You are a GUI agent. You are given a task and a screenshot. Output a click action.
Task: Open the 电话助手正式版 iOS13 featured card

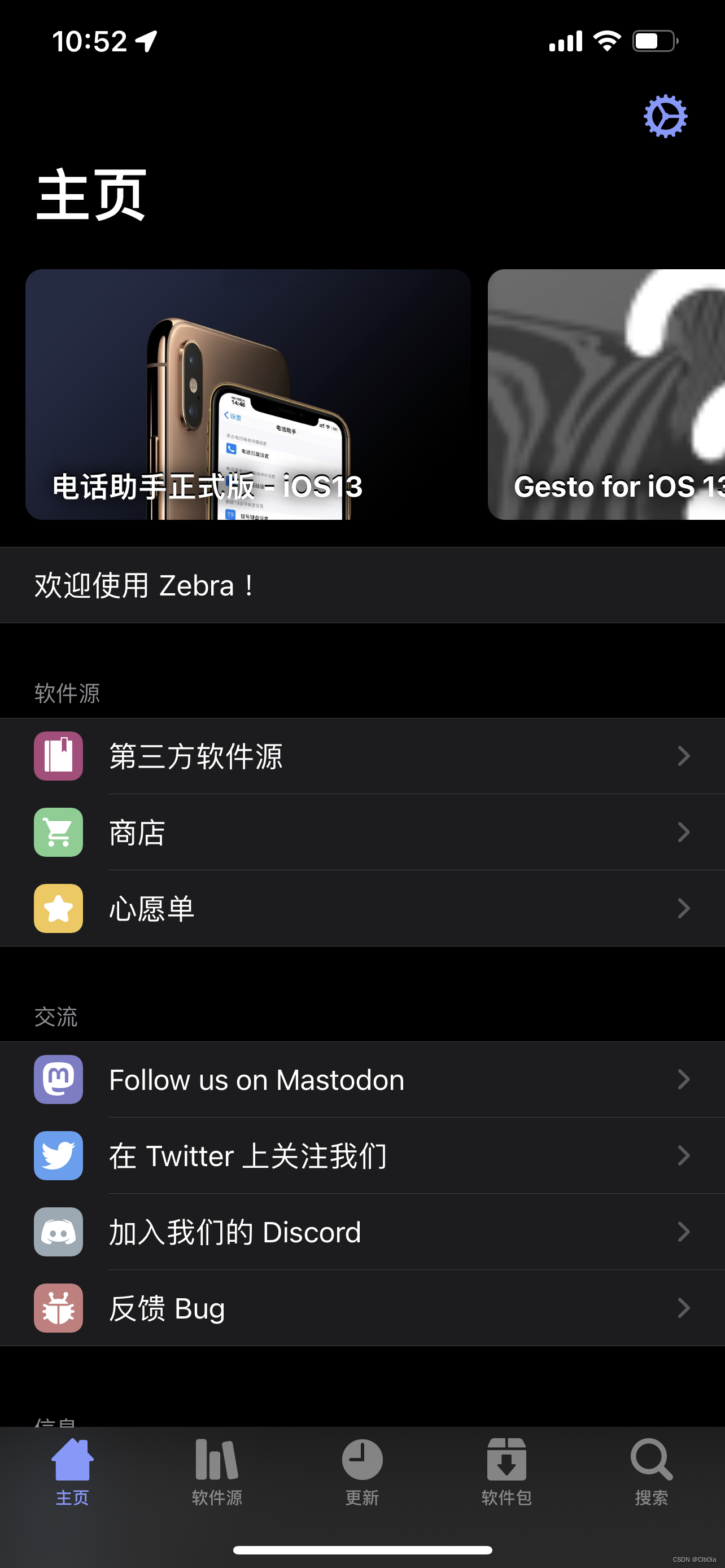248,395
